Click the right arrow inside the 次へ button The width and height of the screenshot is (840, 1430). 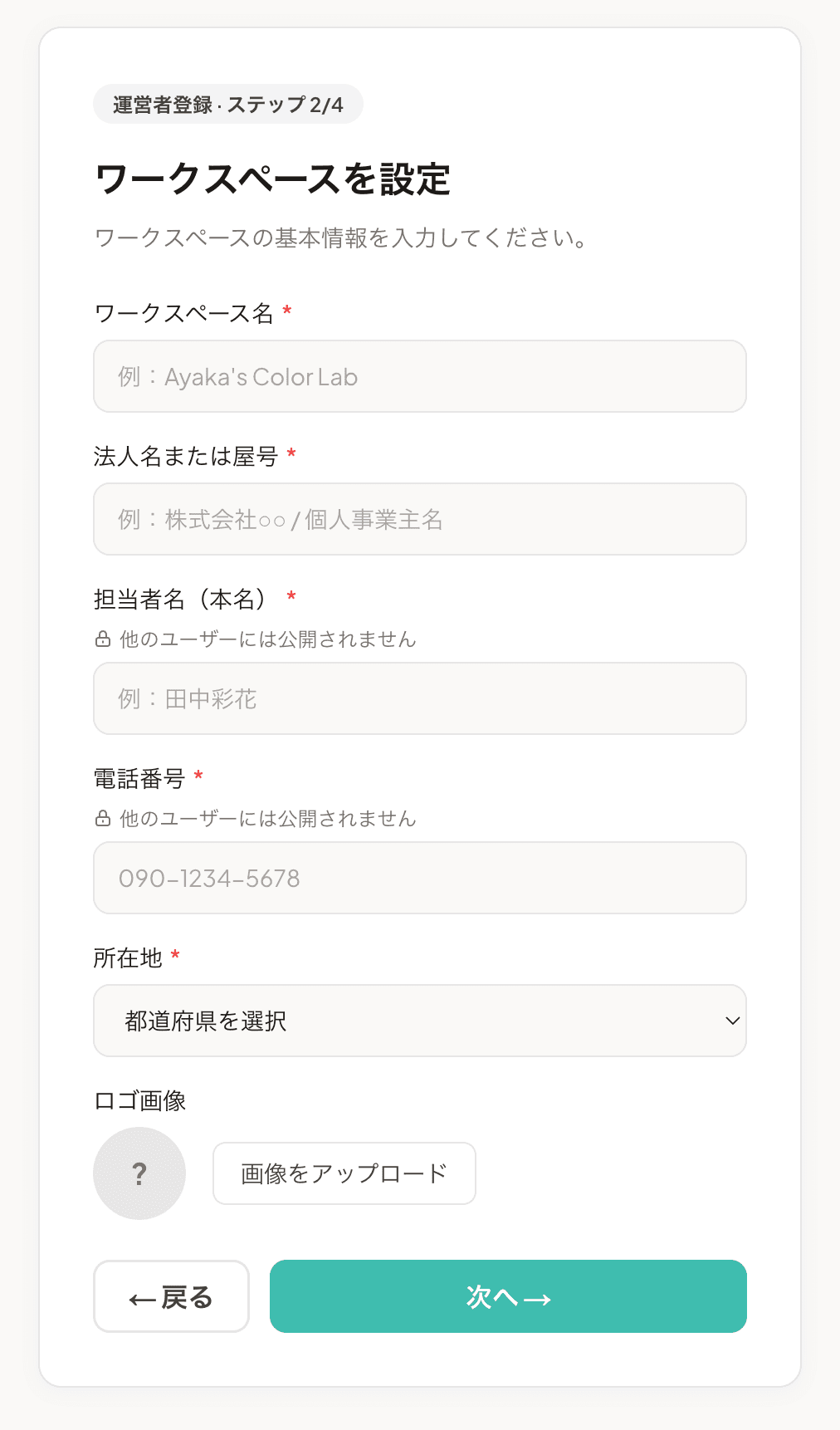540,1297
